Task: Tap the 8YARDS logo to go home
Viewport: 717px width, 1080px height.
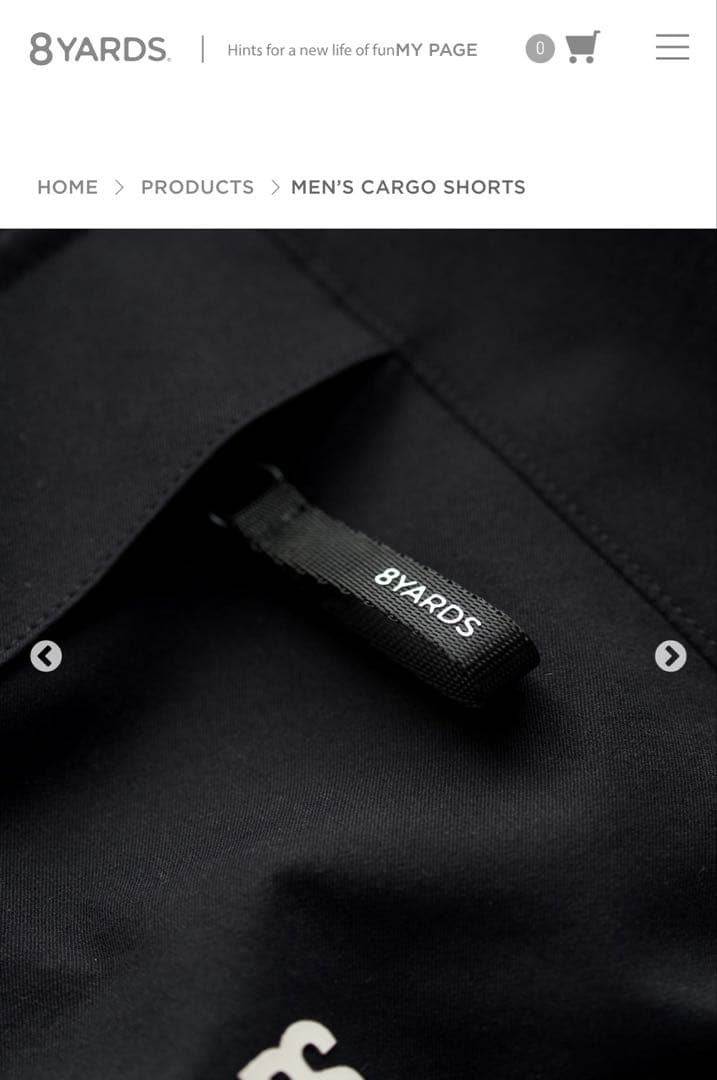Action: tap(99, 49)
